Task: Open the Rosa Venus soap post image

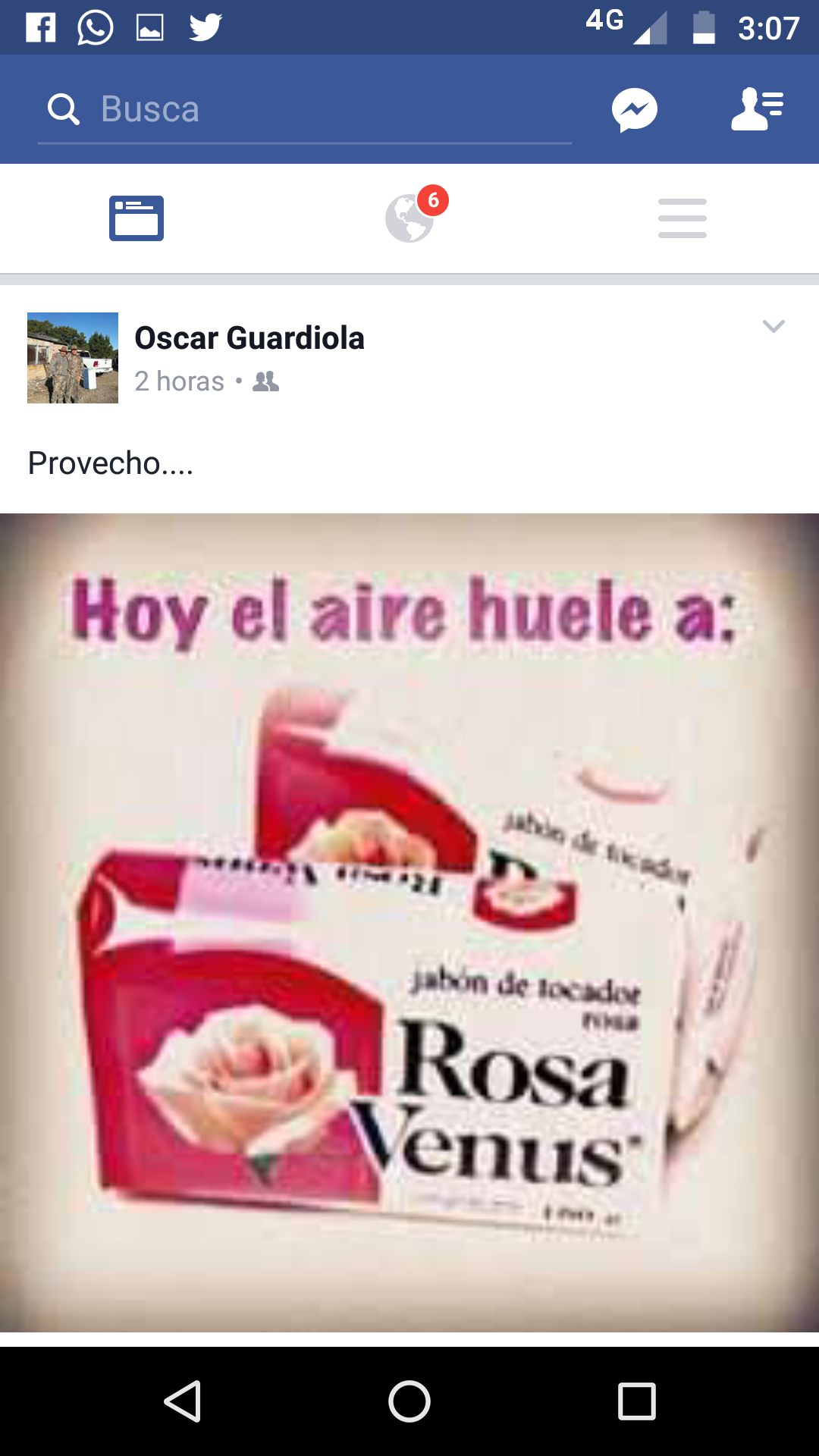Action: (409, 922)
